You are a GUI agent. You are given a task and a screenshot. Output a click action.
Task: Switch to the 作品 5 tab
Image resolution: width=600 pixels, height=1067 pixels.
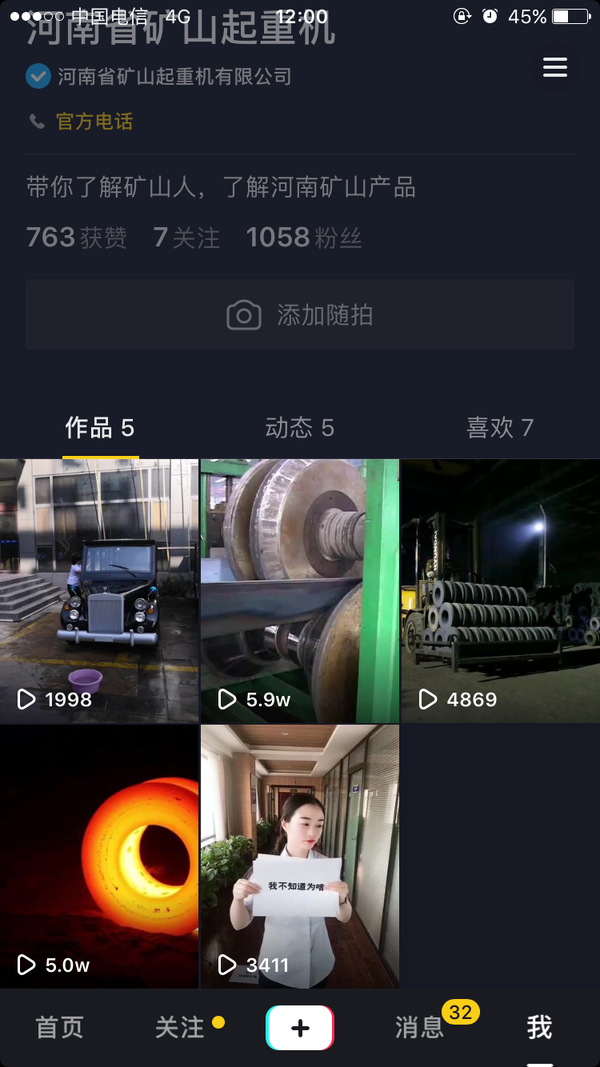click(x=100, y=428)
